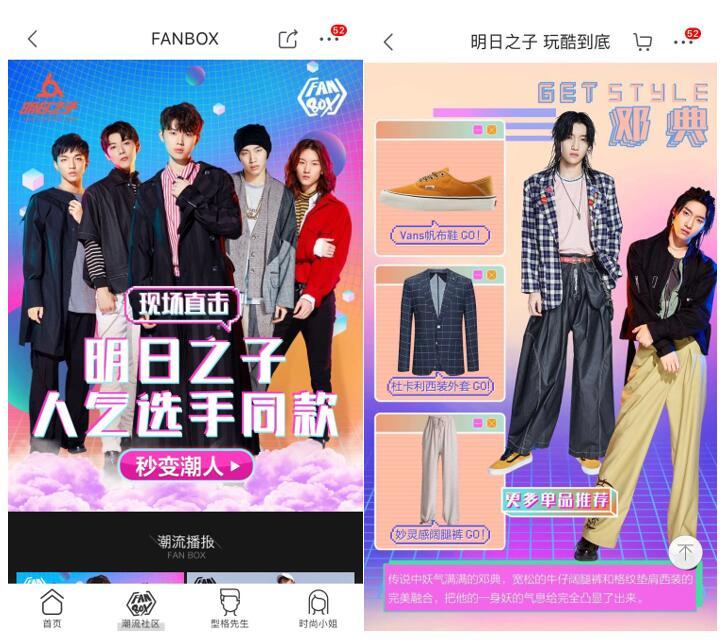This screenshot has width=720, height=644.
Task: Open the 妙灵感阔腿裤 product card
Action: click(439, 480)
